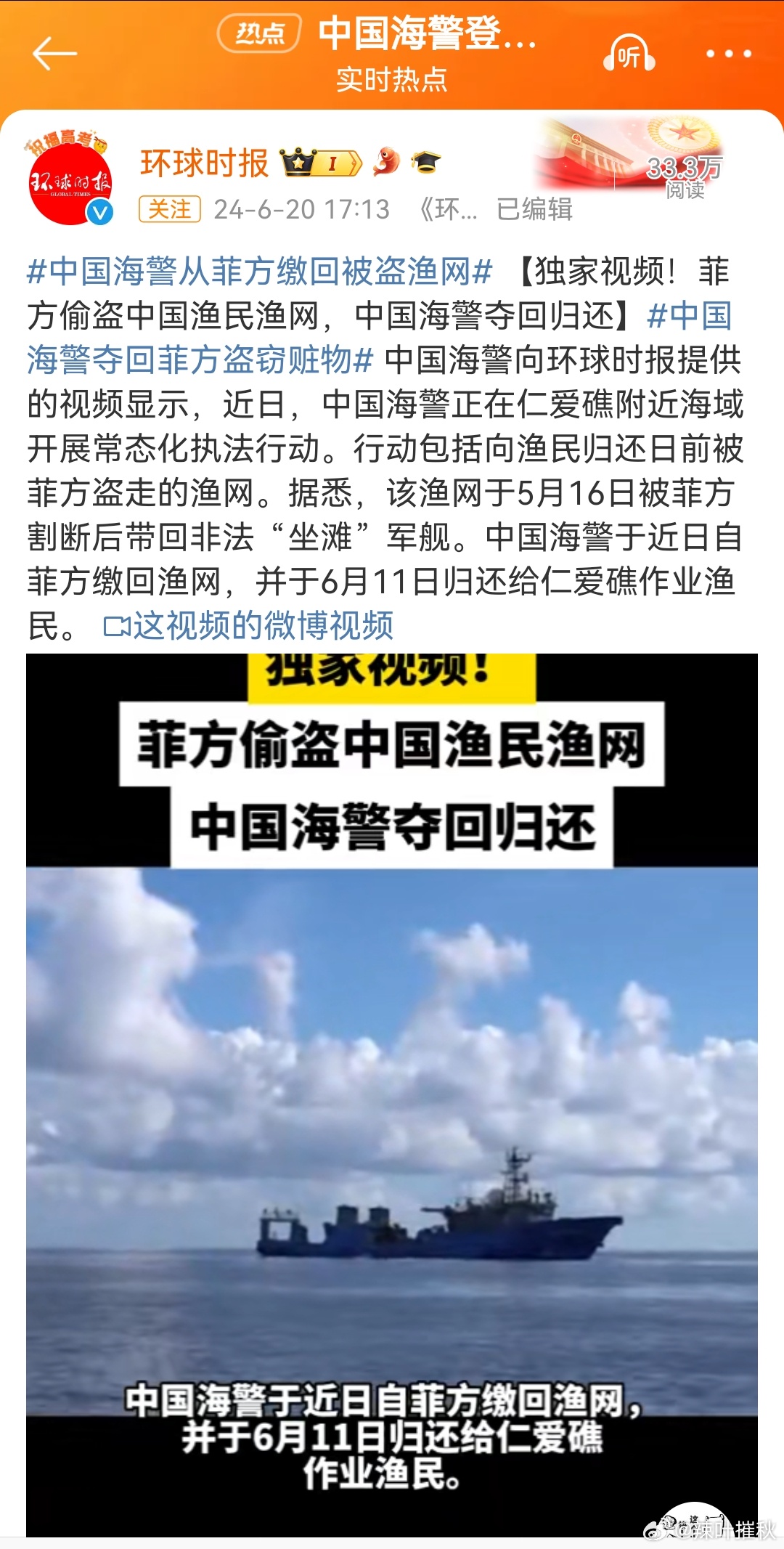Go back using the top-left arrow
Viewport: 784px width, 1549px height.
coord(54,53)
